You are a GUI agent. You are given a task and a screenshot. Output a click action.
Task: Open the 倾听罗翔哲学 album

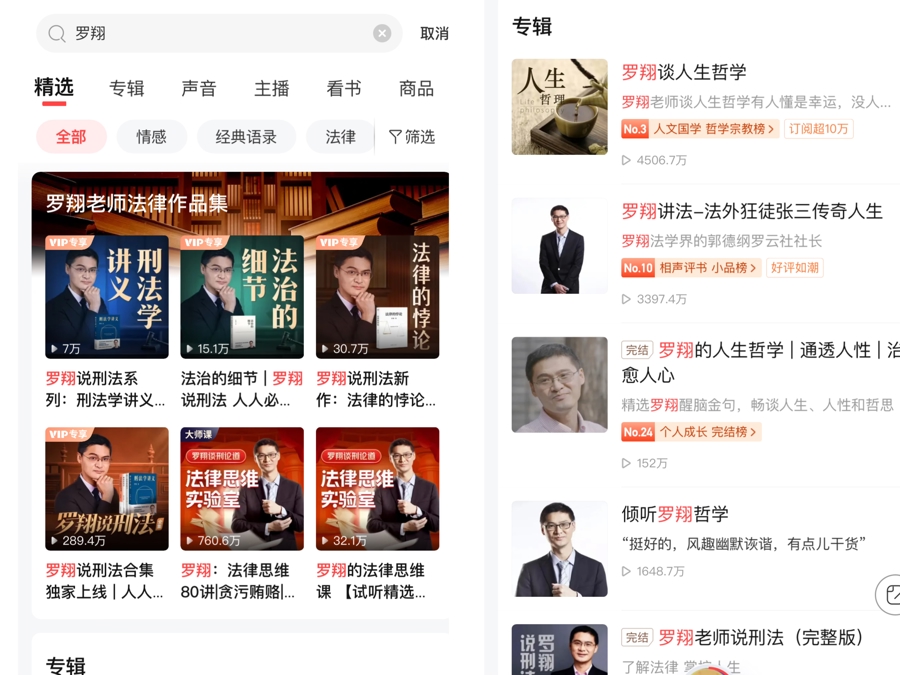pyautogui.click(x=675, y=514)
